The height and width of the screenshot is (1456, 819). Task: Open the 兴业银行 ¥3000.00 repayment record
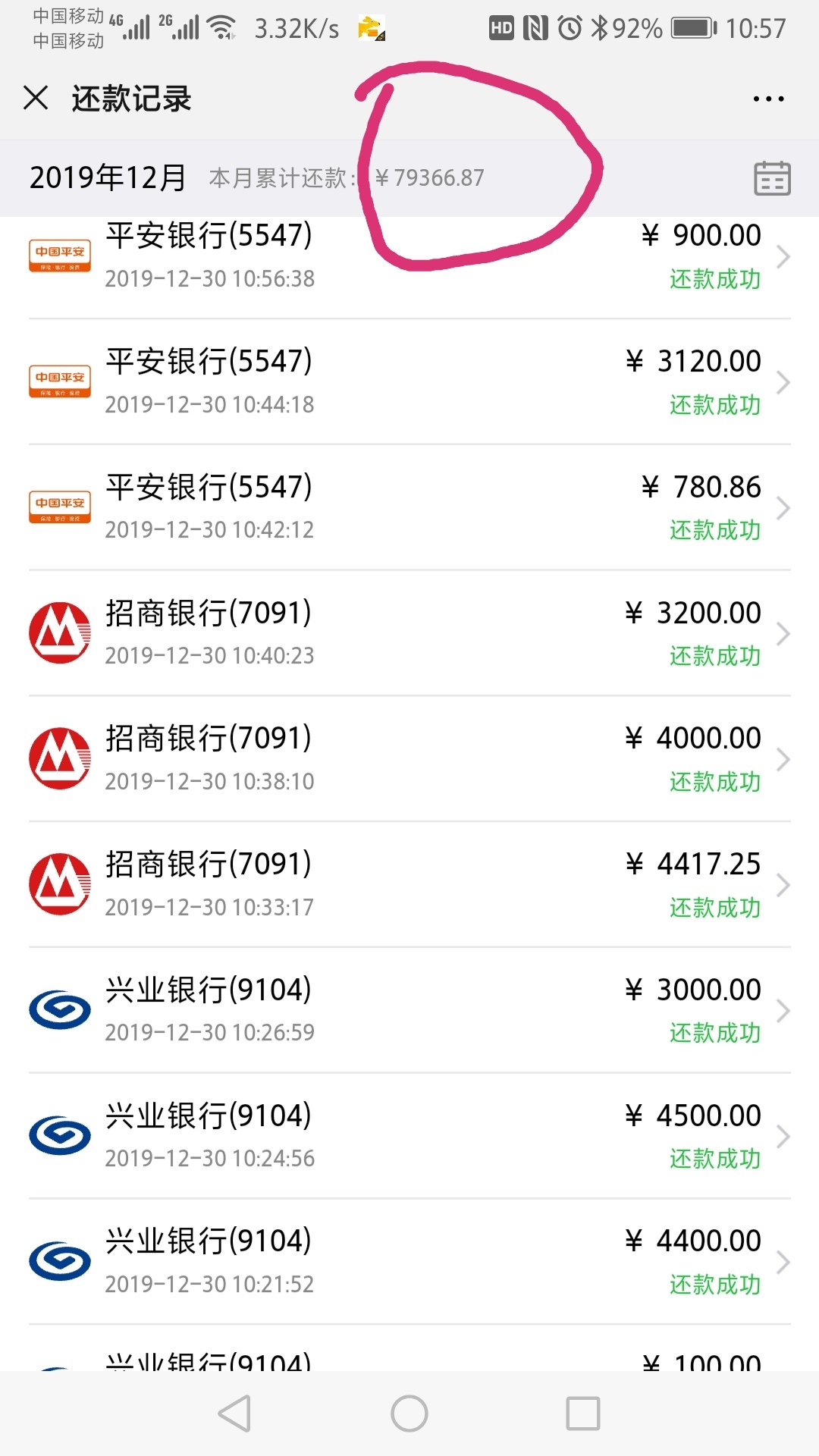(x=409, y=1011)
